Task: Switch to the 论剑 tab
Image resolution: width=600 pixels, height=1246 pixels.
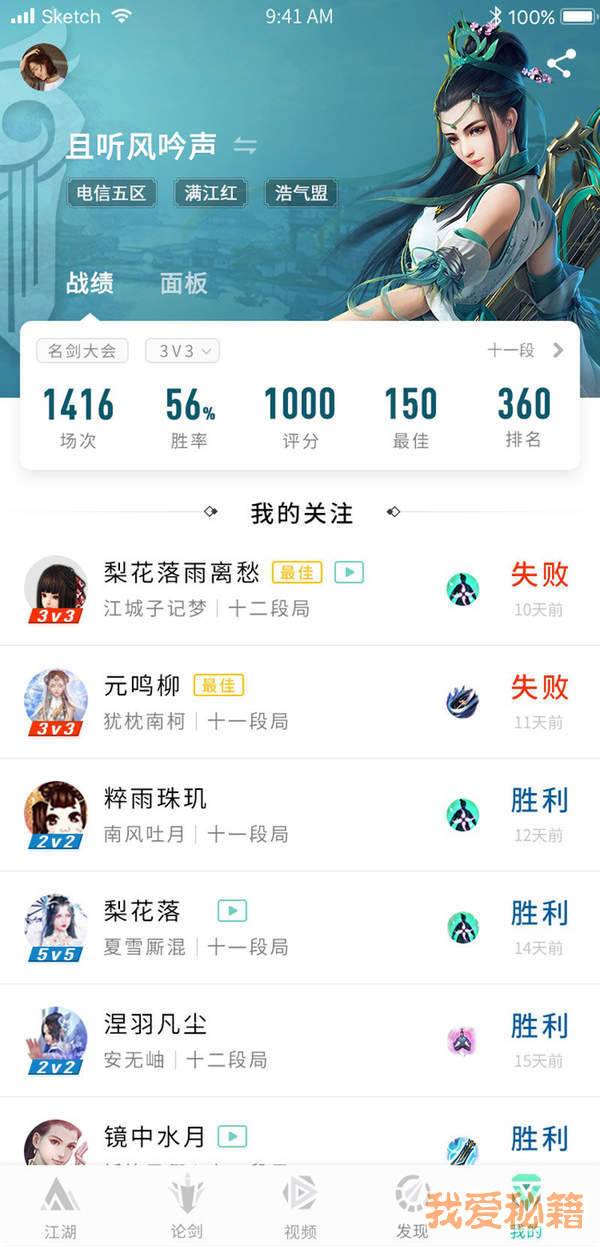Action: pos(186,1207)
